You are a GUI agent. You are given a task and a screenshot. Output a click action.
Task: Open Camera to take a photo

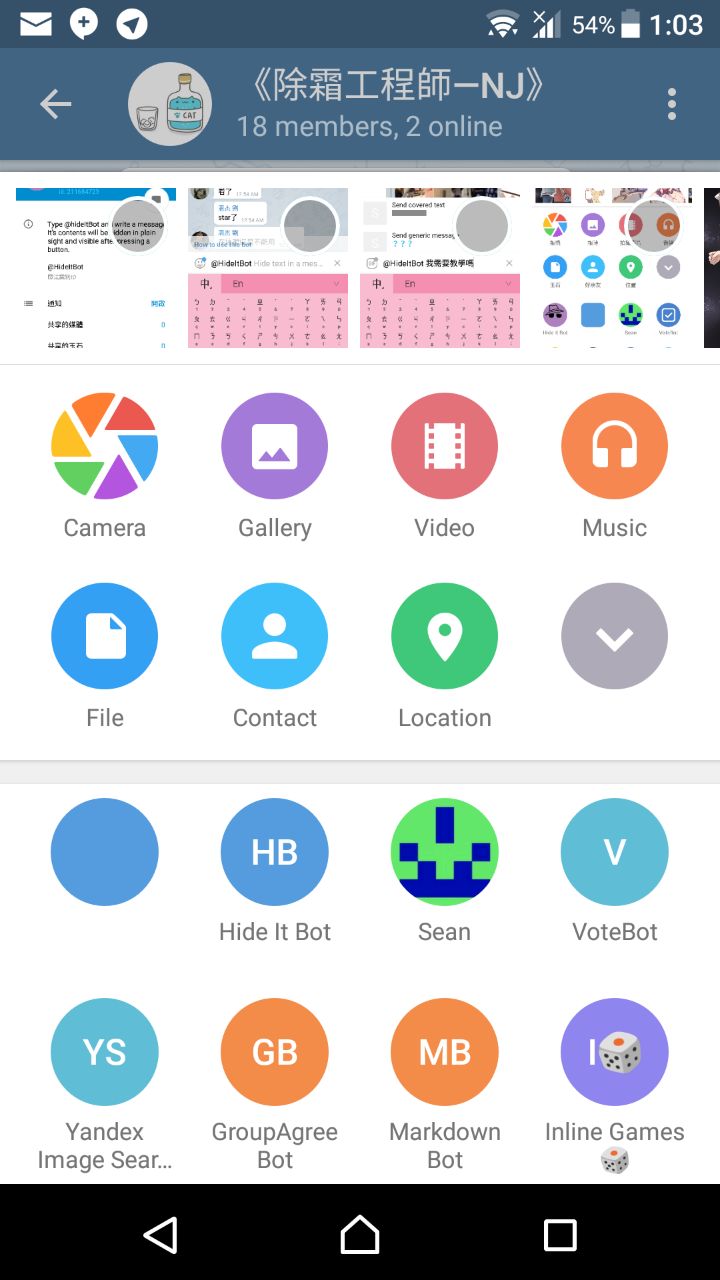(x=105, y=446)
